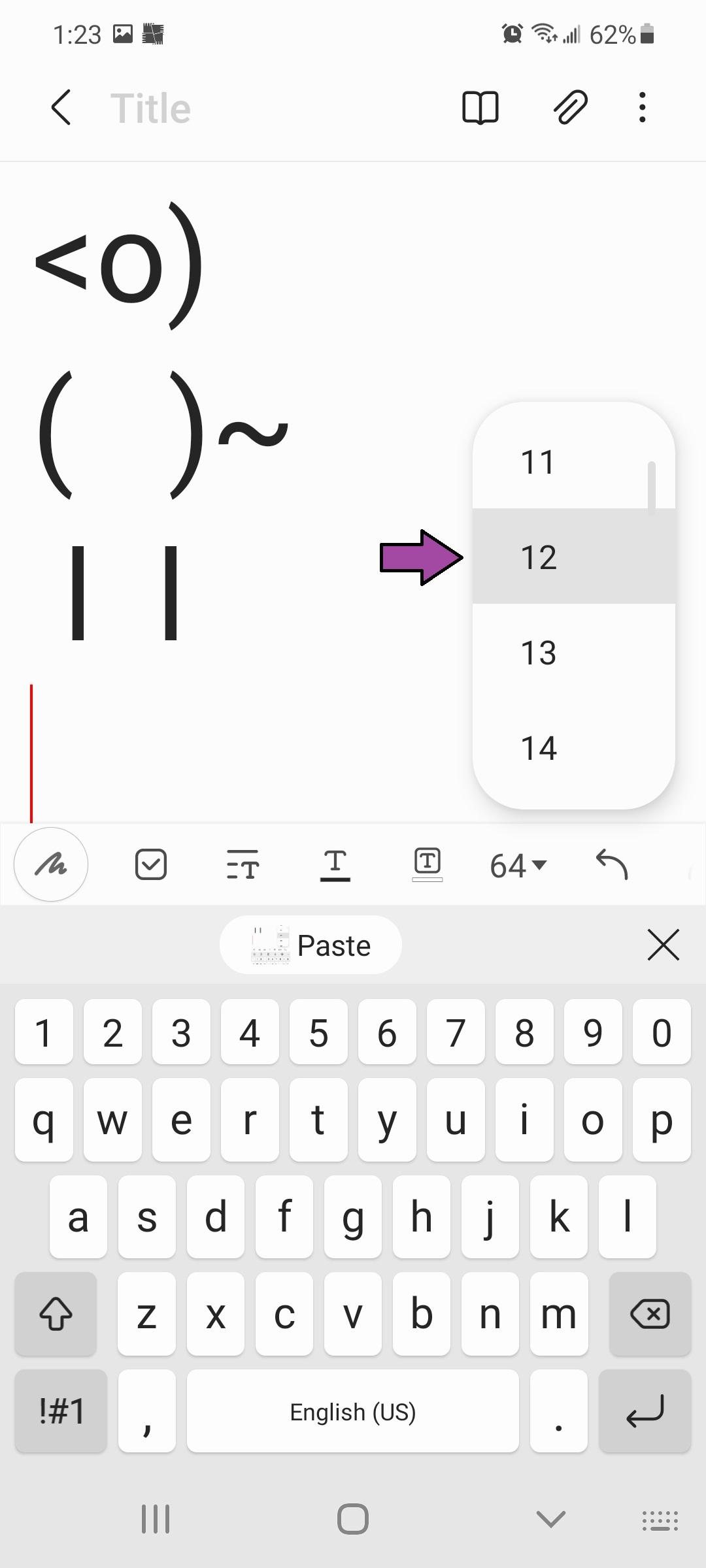The image size is (706, 1568).
Task: Toggle text highlight formatting
Action: tap(428, 864)
